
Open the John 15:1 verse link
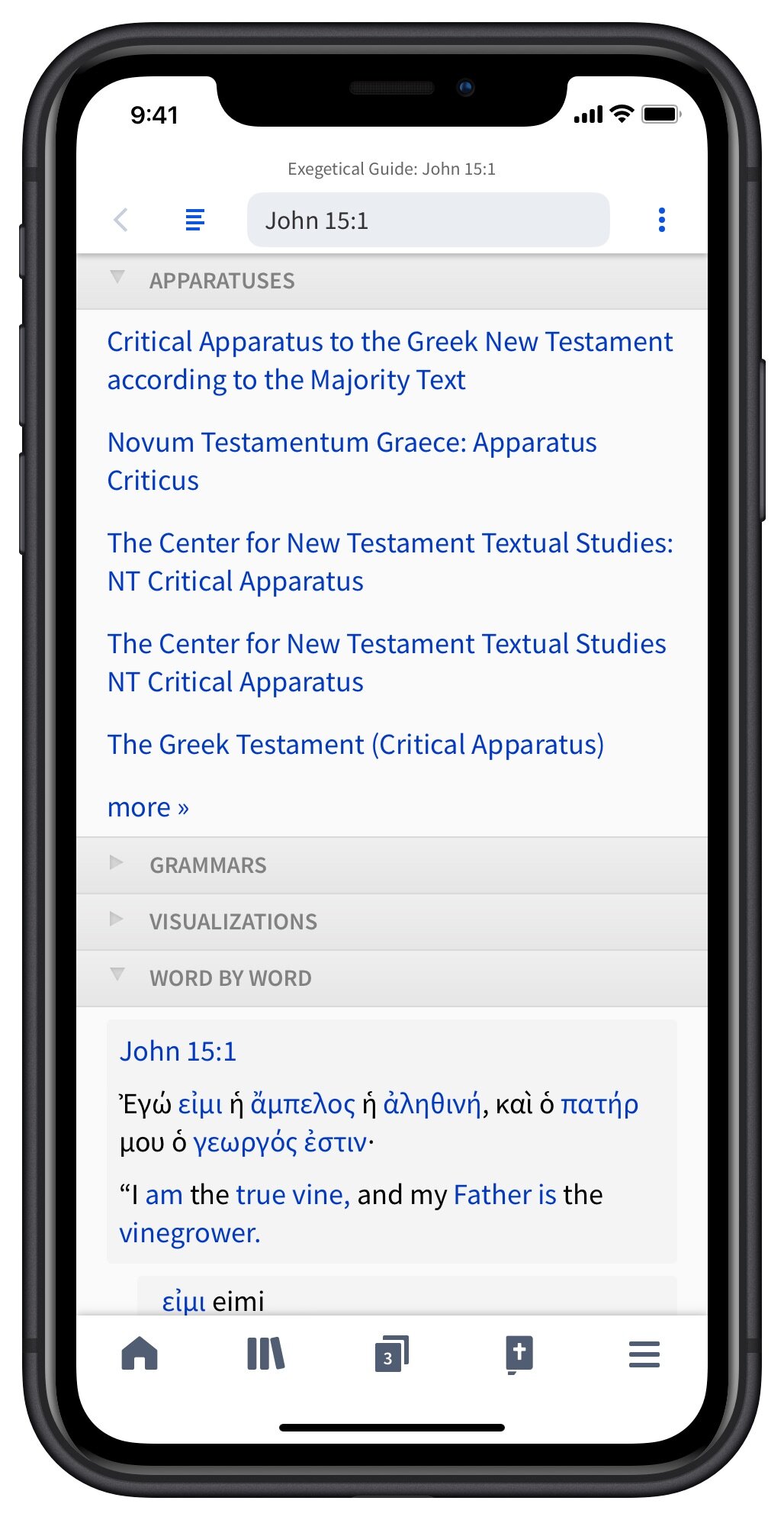pos(178,1051)
